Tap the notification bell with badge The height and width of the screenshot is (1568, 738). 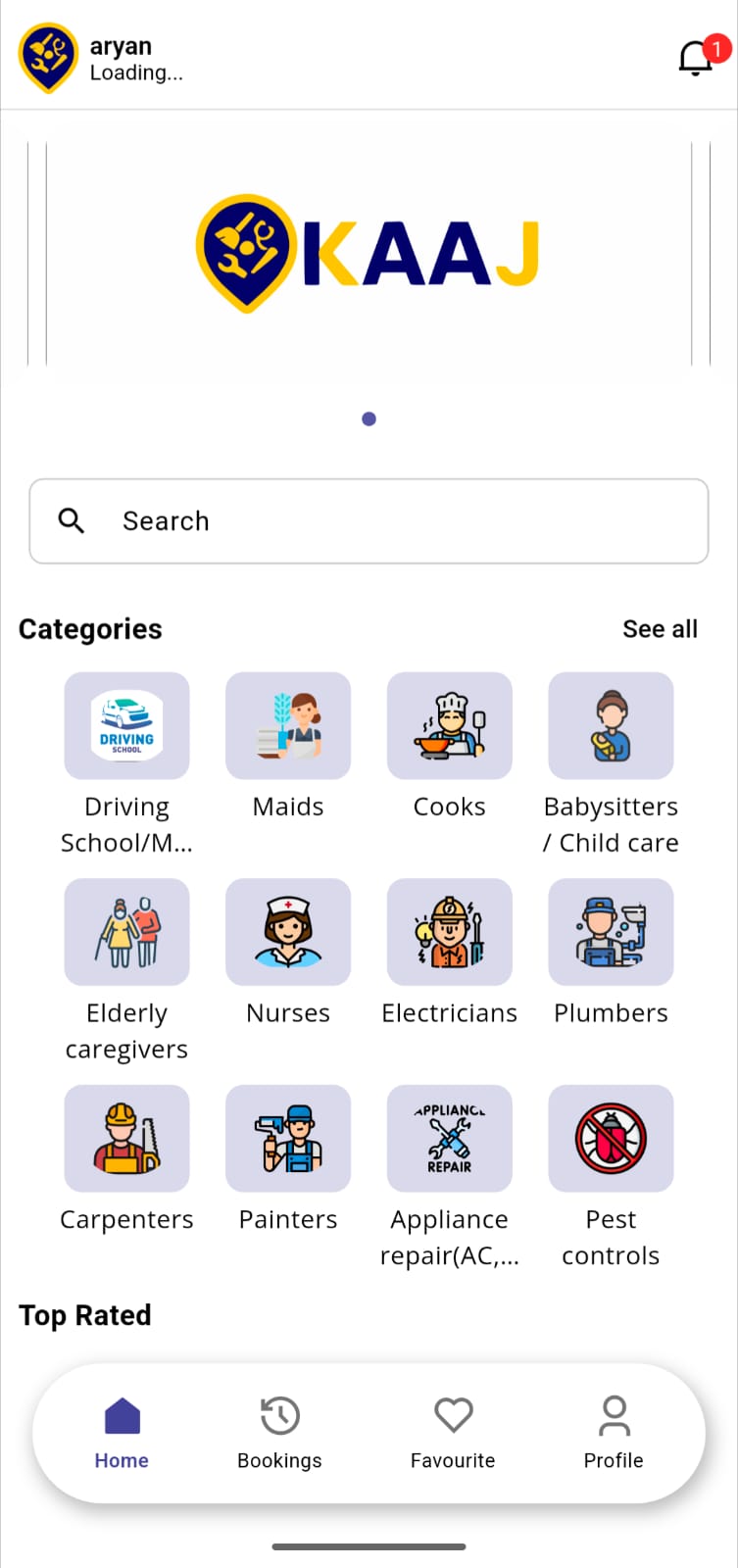click(x=697, y=59)
